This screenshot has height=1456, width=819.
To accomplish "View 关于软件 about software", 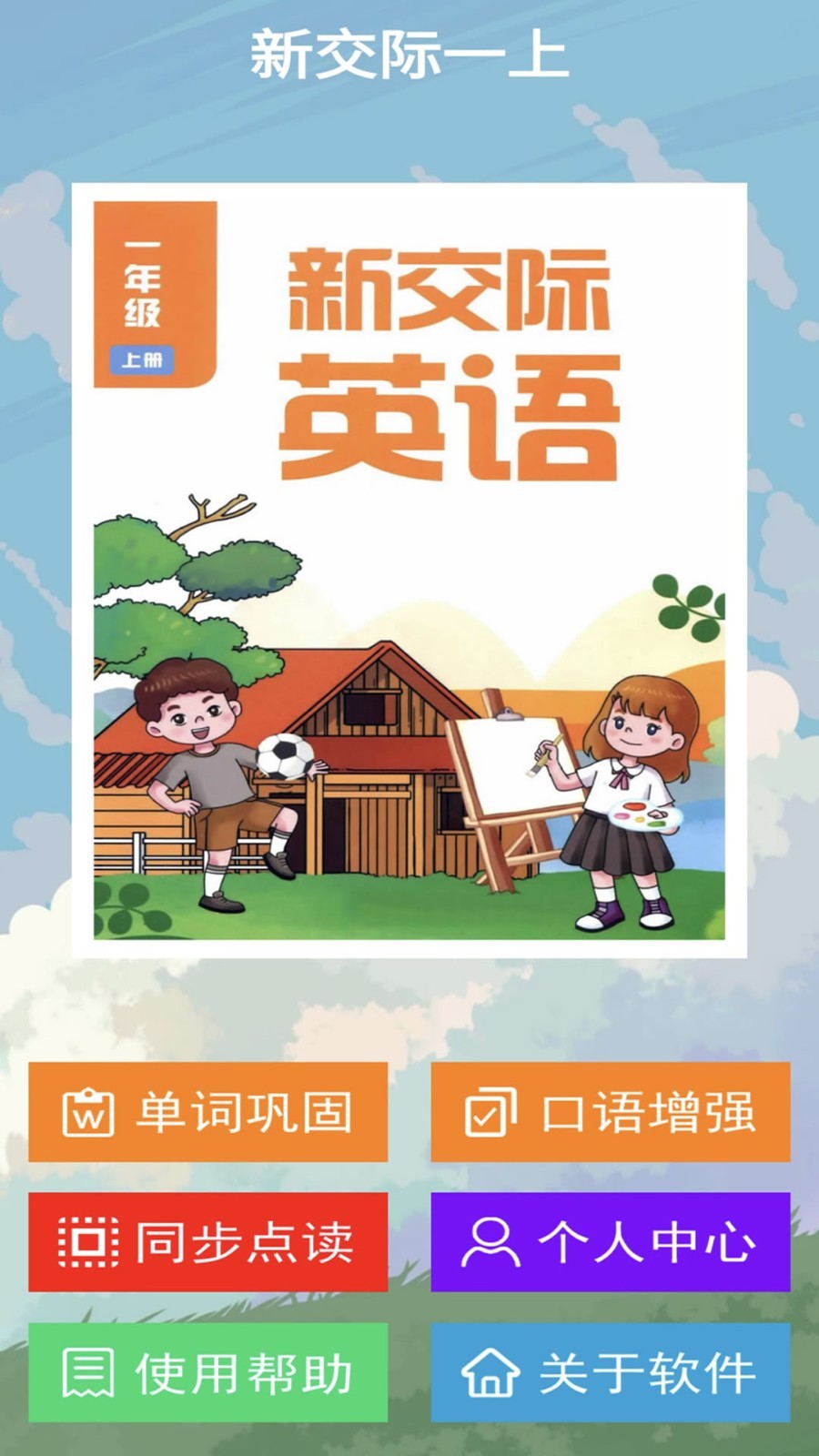I will click(x=610, y=1372).
